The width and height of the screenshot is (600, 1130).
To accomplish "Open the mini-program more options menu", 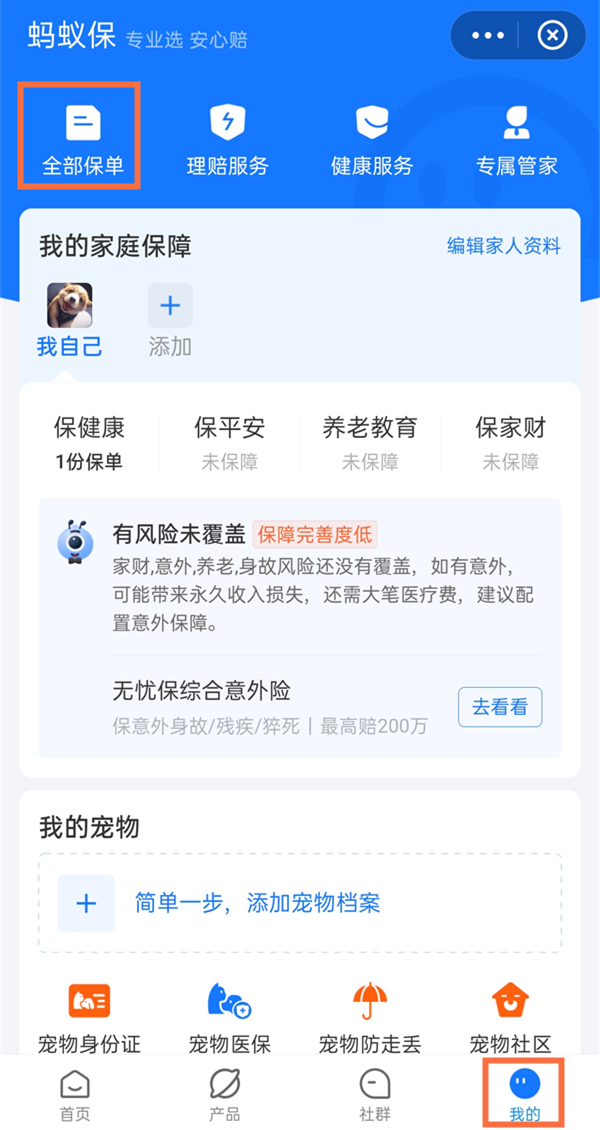I will [x=488, y=36].
